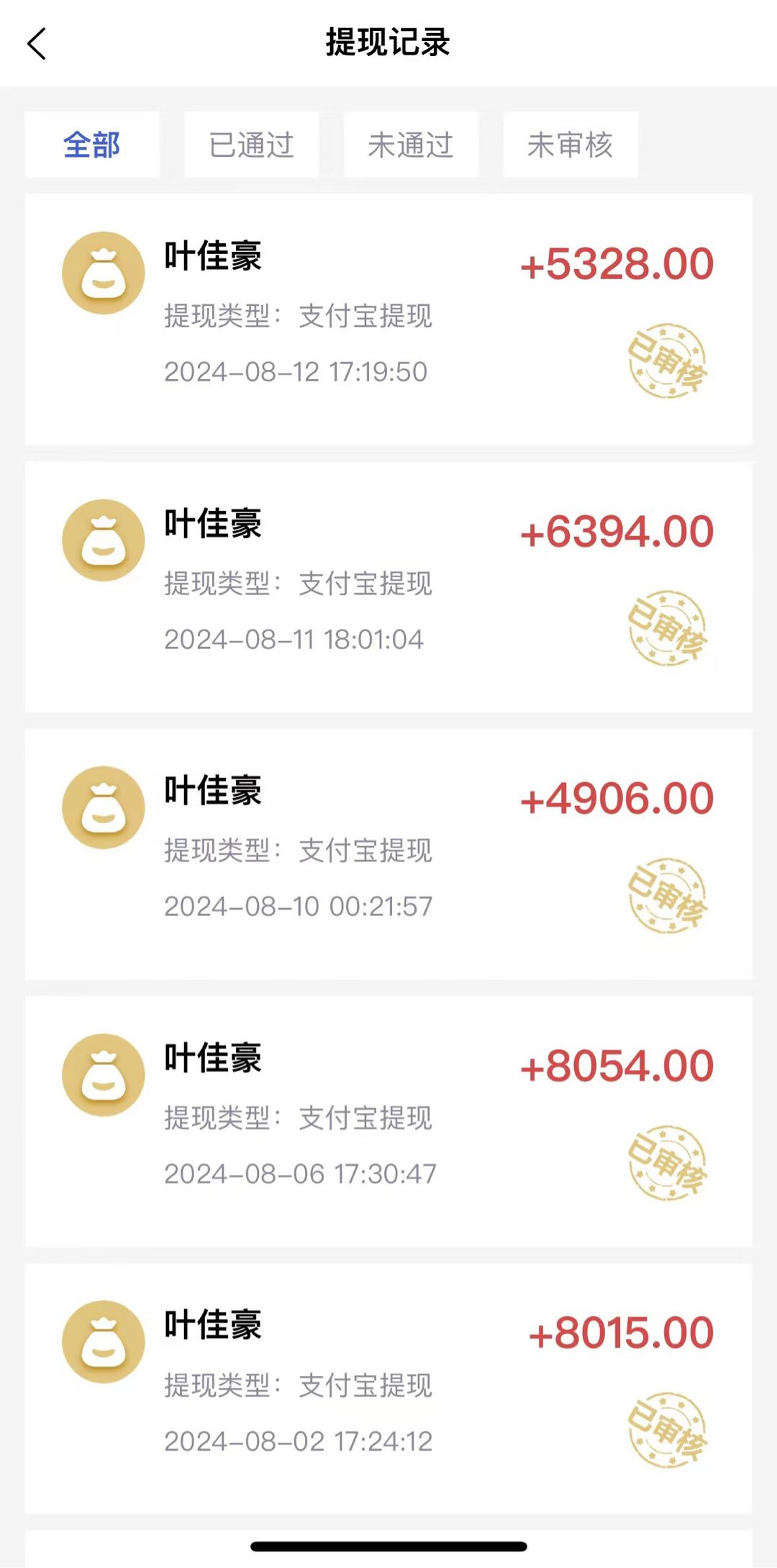Open the 2024-08-10 withdrawal of 4906.00

tap(388, 854)
